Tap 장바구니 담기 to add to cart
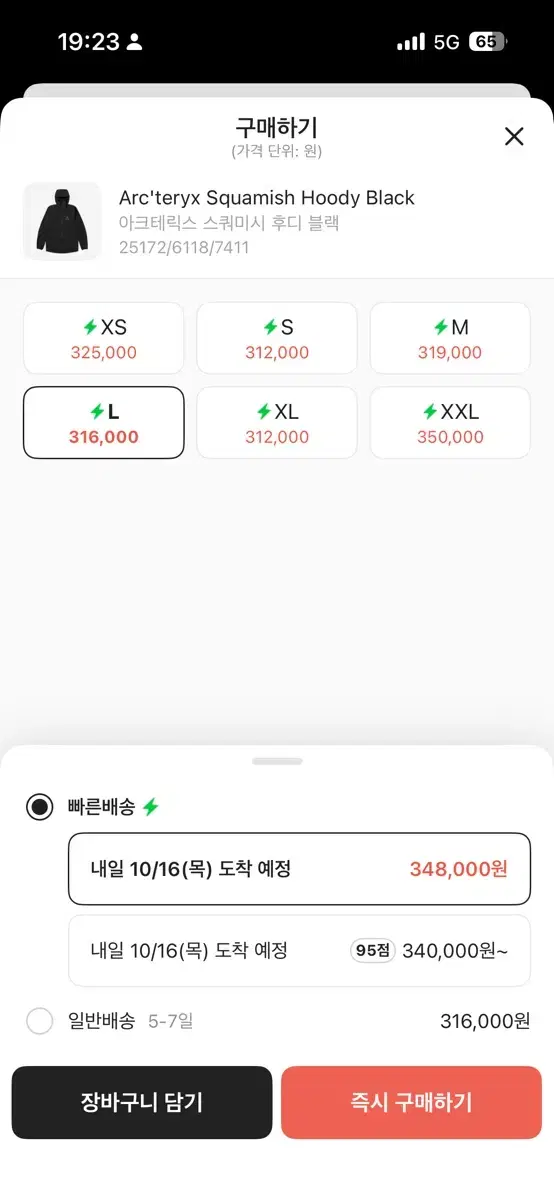 (142, 1102)
